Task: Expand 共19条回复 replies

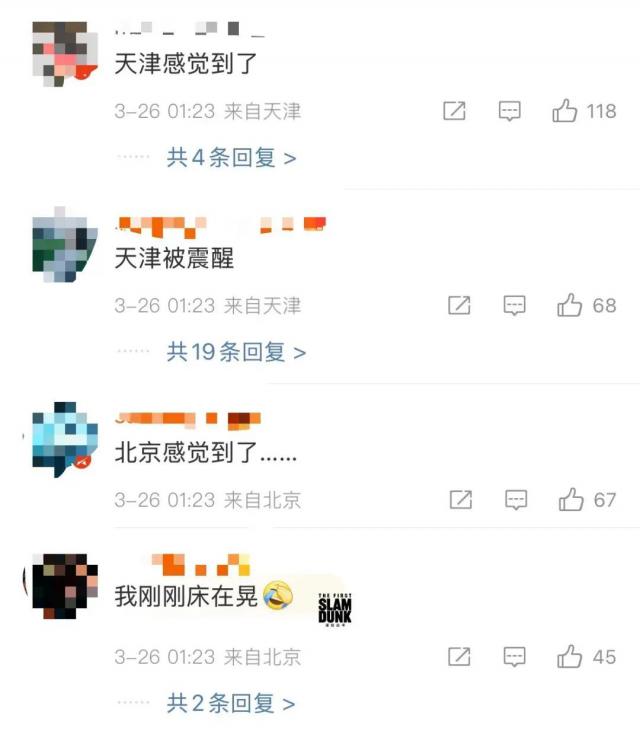Action: [x=236, y=352]
